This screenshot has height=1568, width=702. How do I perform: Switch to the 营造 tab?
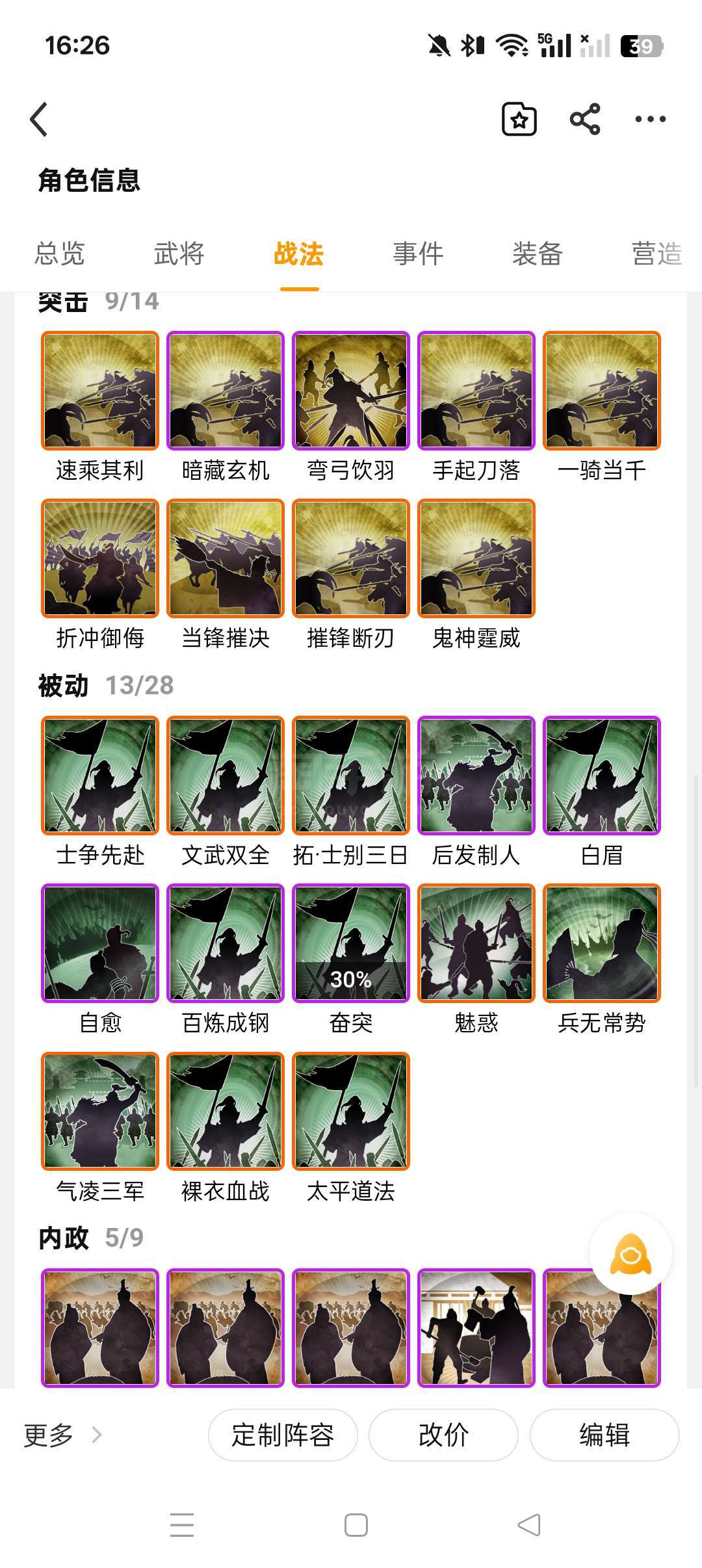(657, 254)
